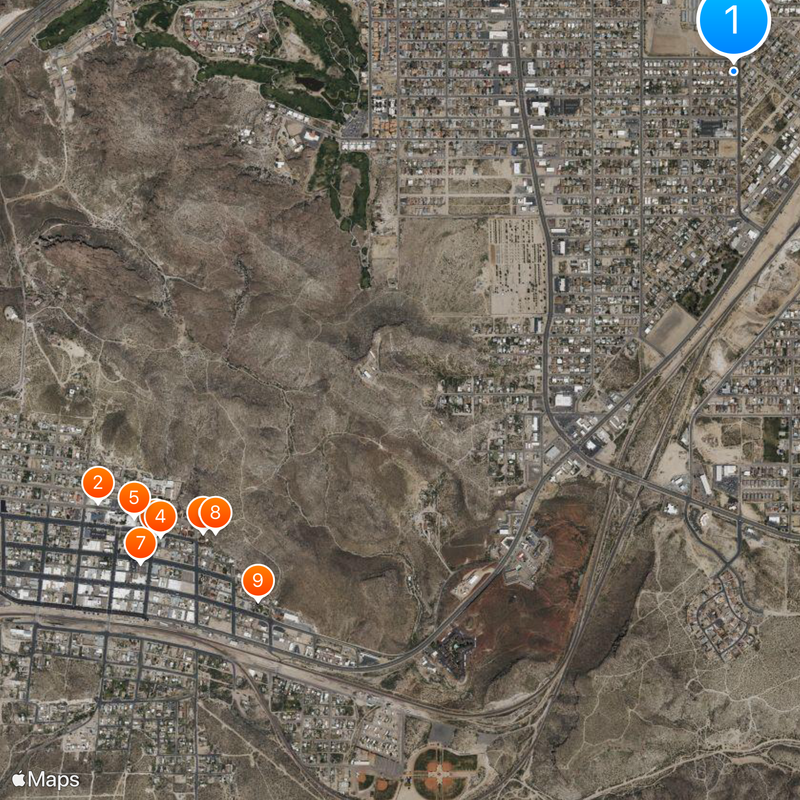Choose map pin number 8
This screenshot has width=800, height=800.
pos(215,513)
